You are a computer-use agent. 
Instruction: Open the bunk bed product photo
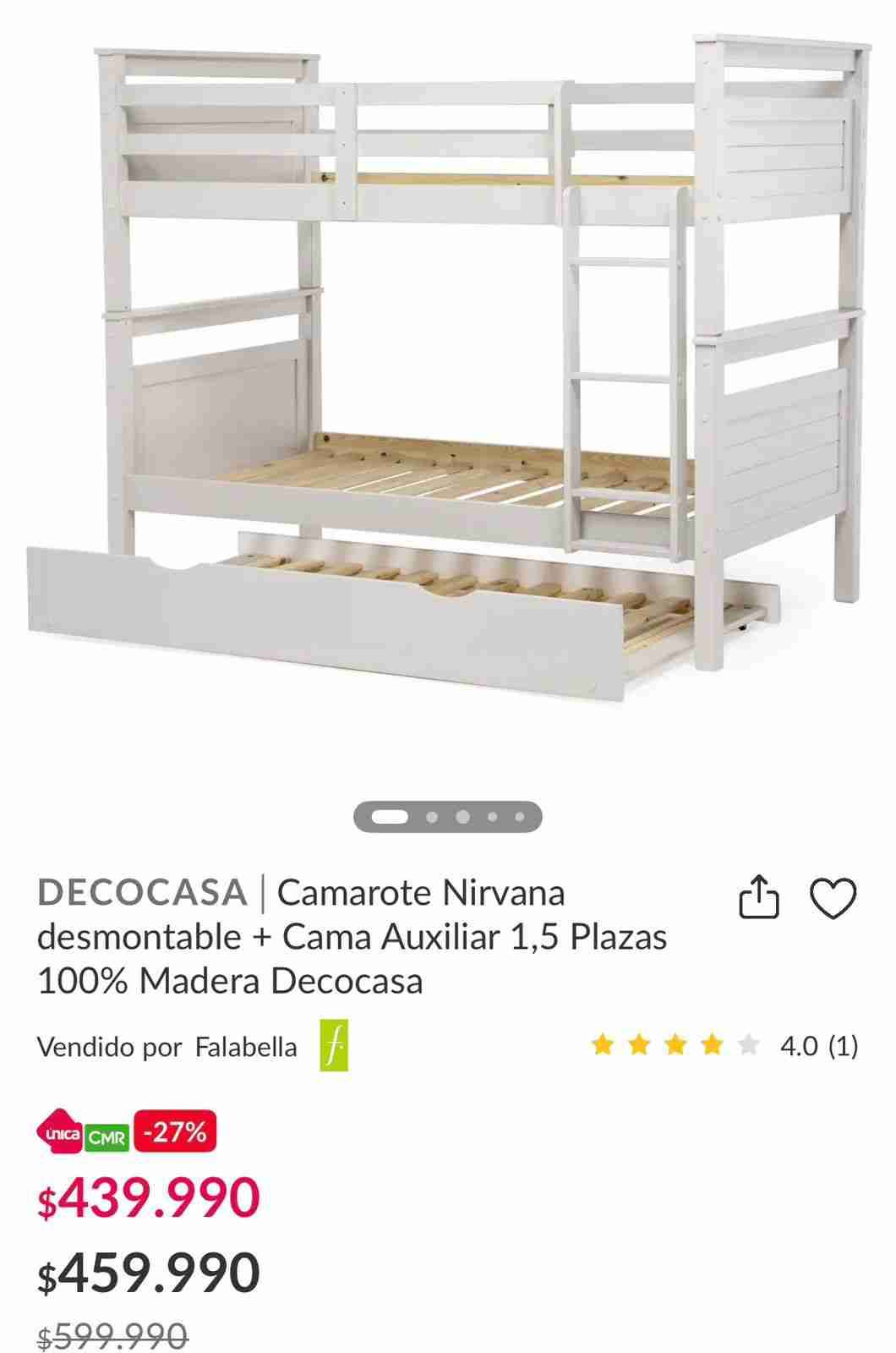pyautogui.click(x=448, y=372)
